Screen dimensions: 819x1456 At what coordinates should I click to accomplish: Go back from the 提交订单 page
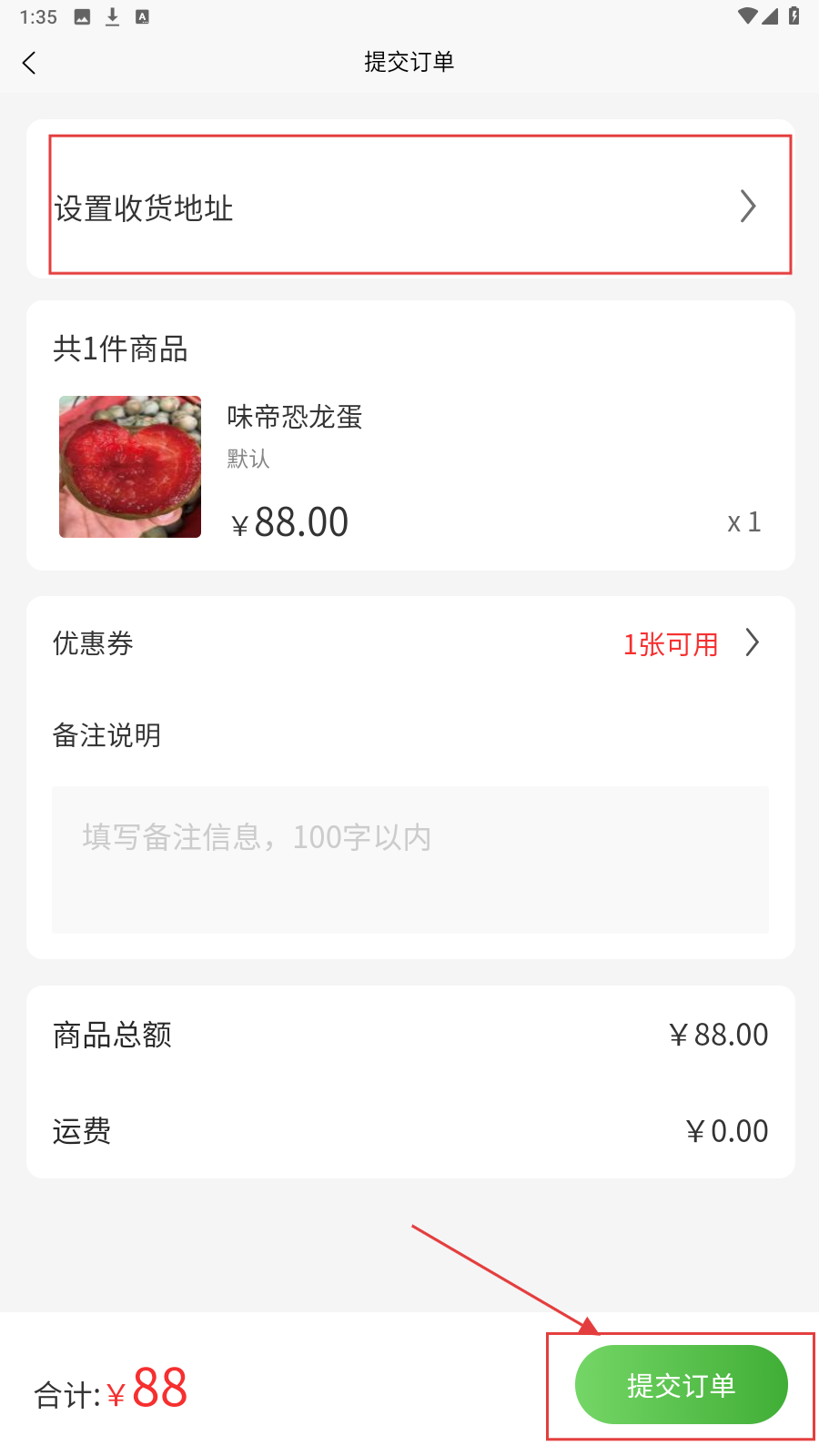point(29,63)
